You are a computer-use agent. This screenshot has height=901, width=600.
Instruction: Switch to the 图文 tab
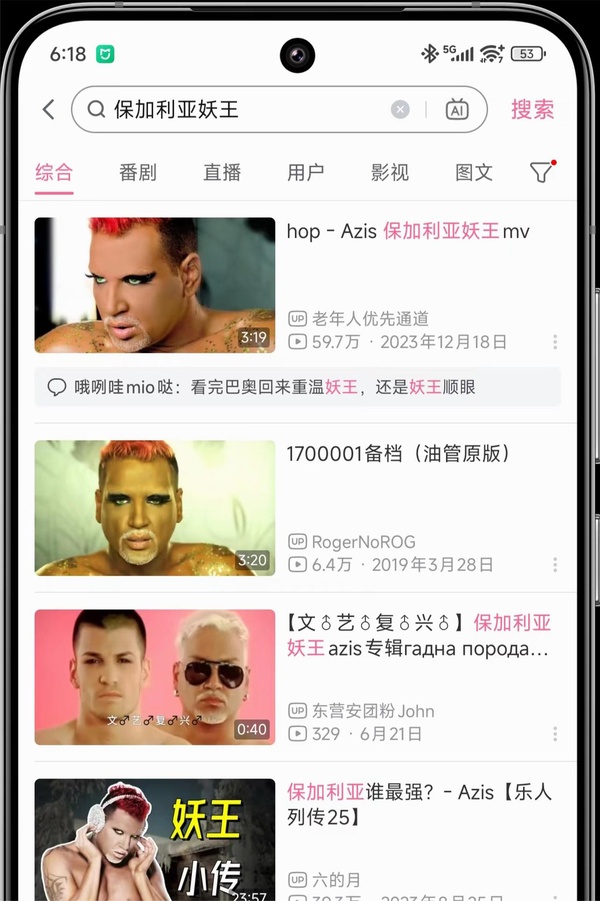point(474,172)
